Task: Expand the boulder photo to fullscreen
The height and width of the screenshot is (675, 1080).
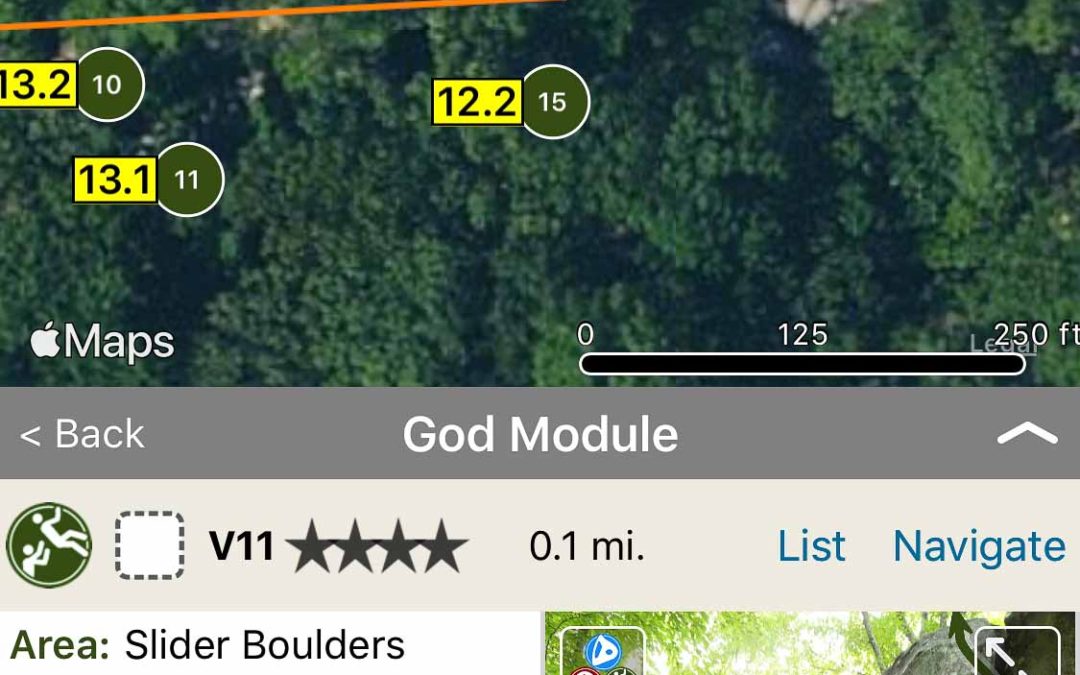Action: point(1016,652)
